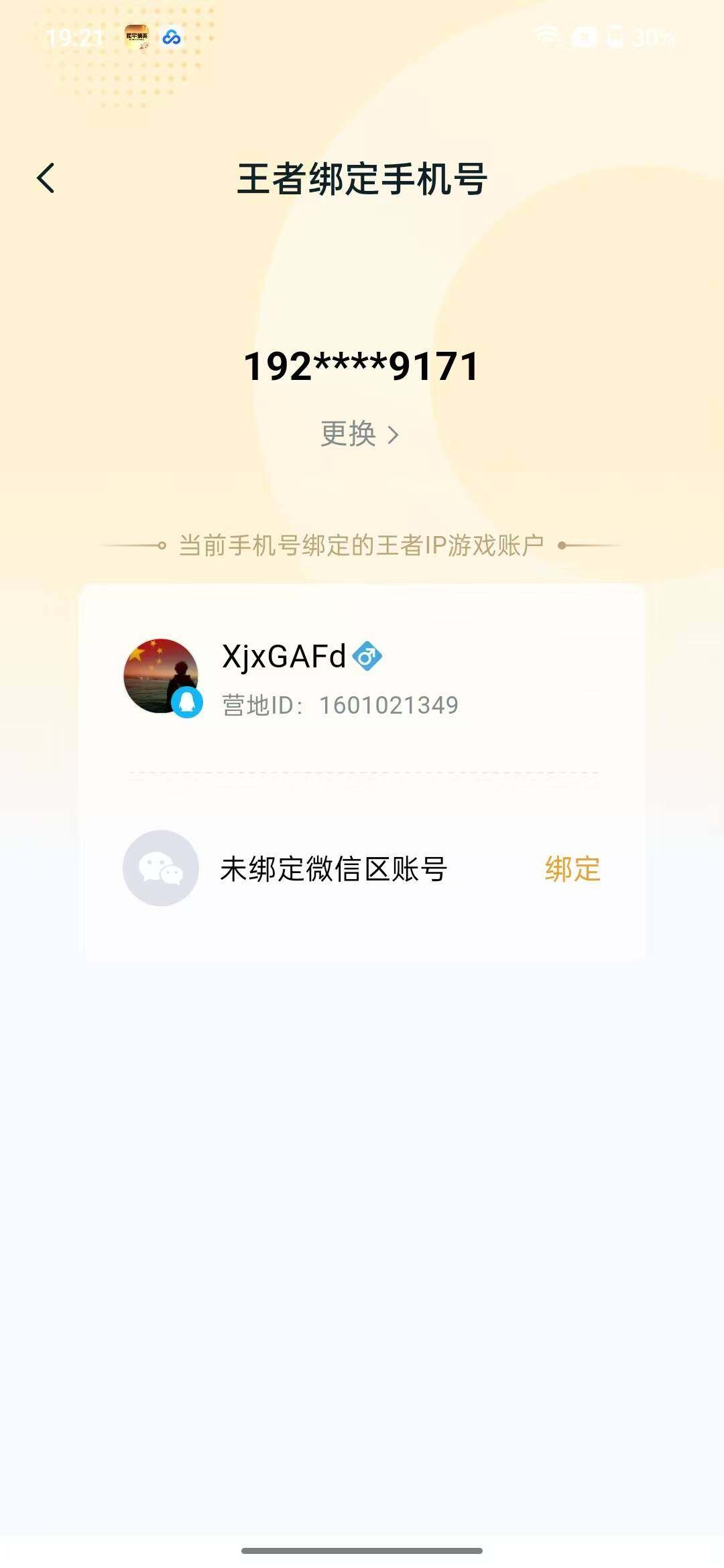
Task: Tap the QQ penguin badge on the avatar
Action: pos(188,701)
